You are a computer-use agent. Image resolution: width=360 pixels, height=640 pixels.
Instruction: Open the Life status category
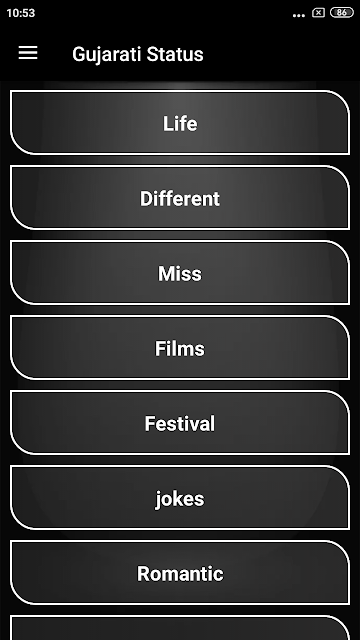[x=180, y=122]
